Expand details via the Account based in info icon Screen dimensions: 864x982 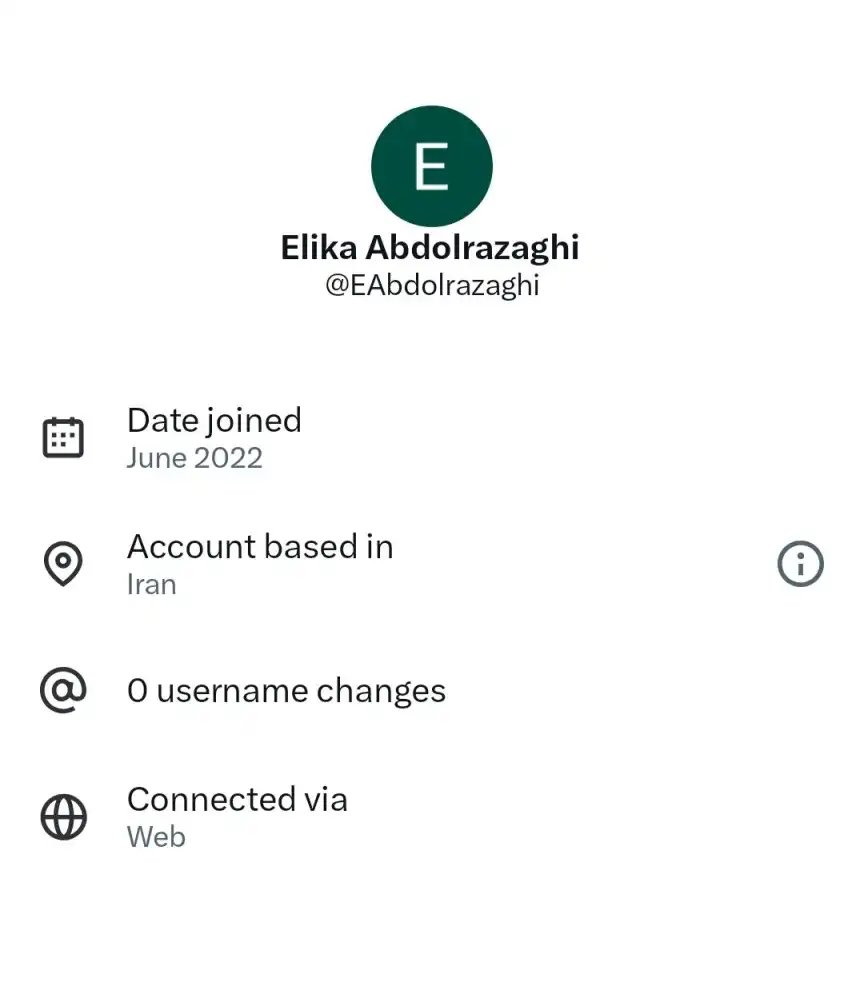[x=800, y=563]
